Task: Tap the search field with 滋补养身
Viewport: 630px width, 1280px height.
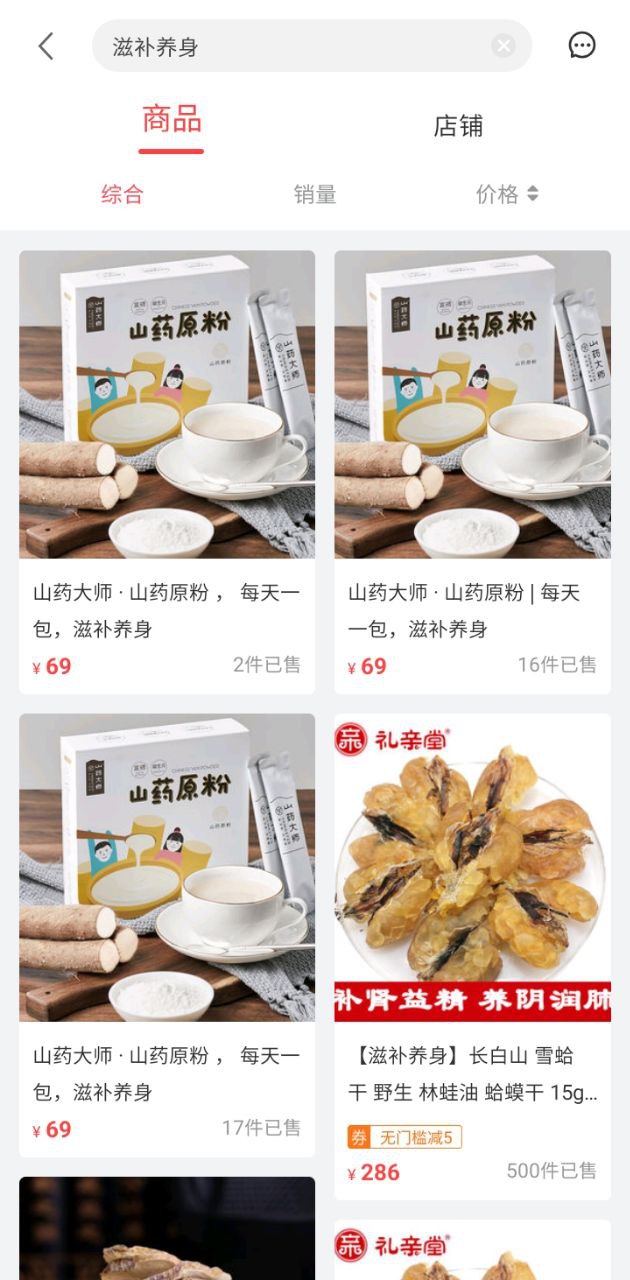Action: (x=290, y=46)
